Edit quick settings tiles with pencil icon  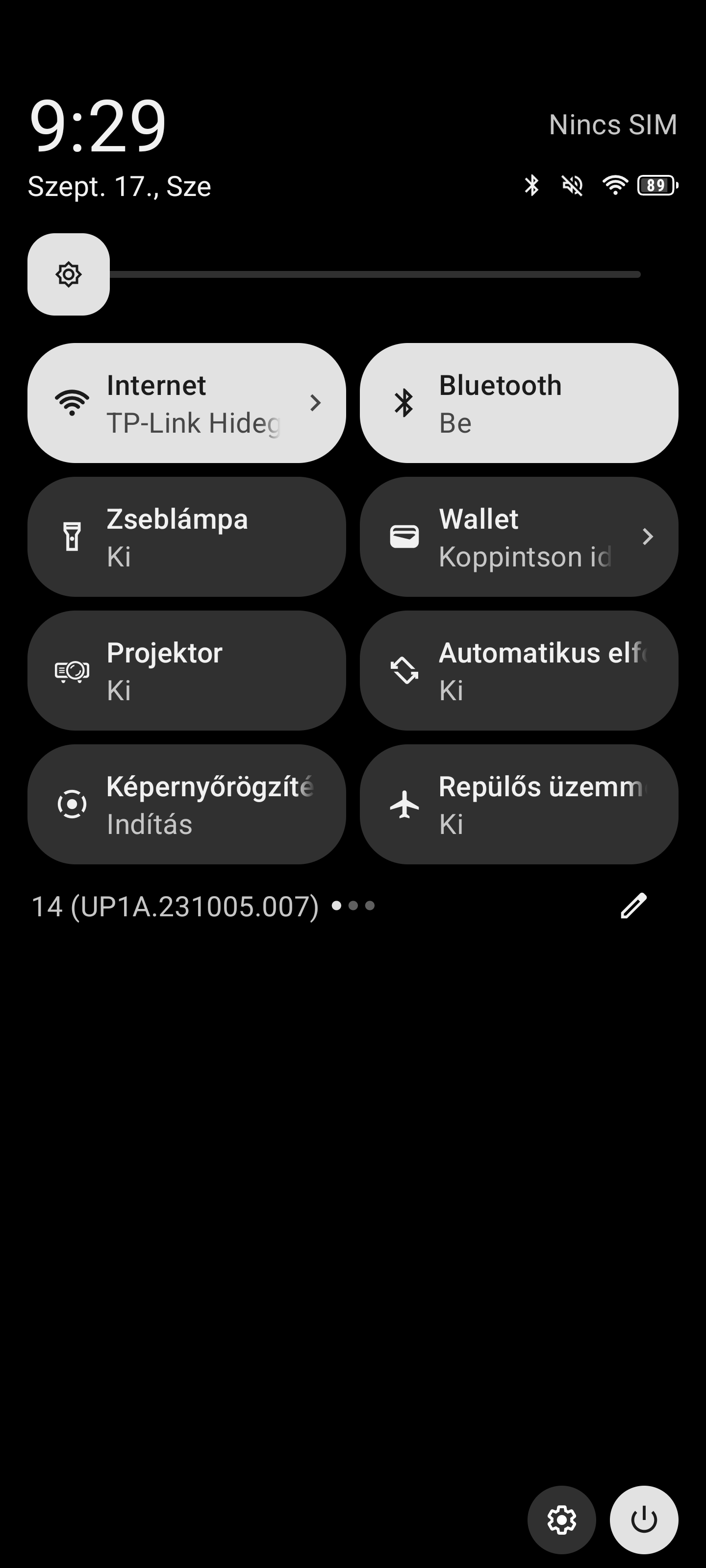click(633, 906)
